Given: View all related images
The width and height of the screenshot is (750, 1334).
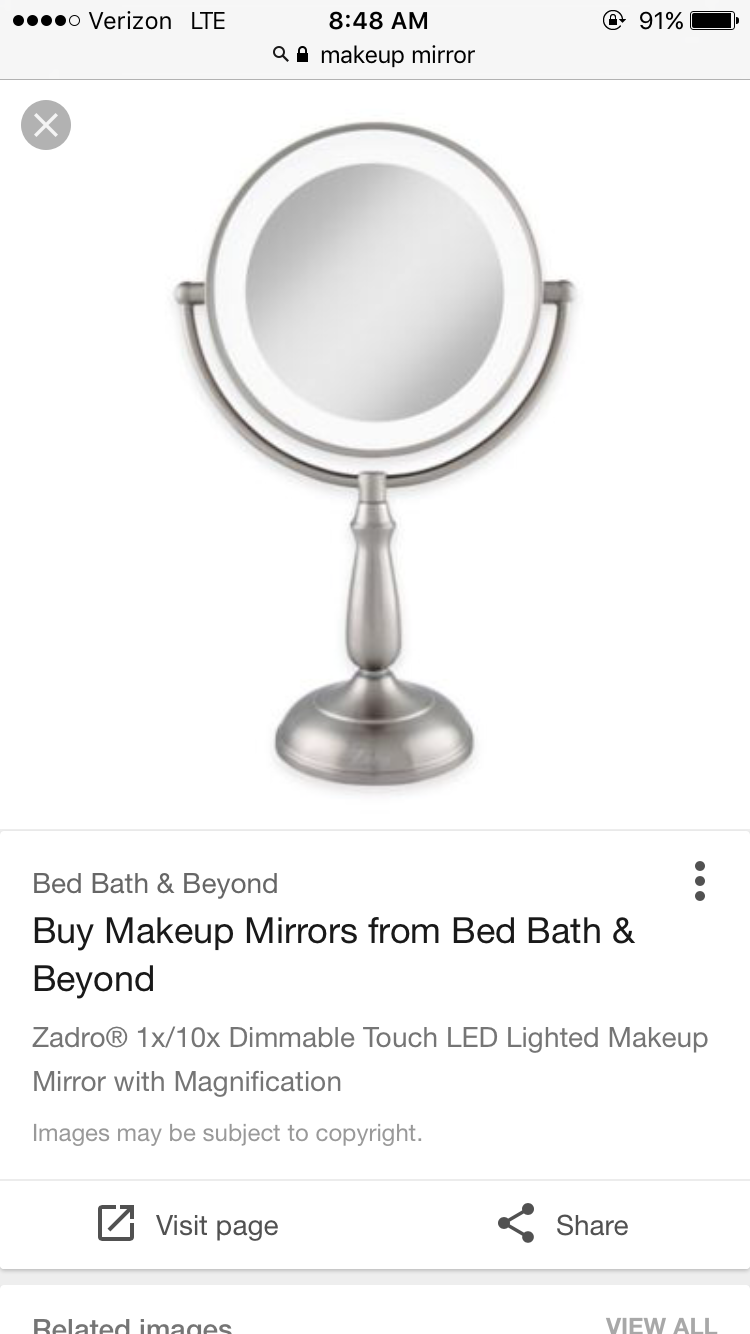Looking at the screenshot, I should [x=661, y=1324].
